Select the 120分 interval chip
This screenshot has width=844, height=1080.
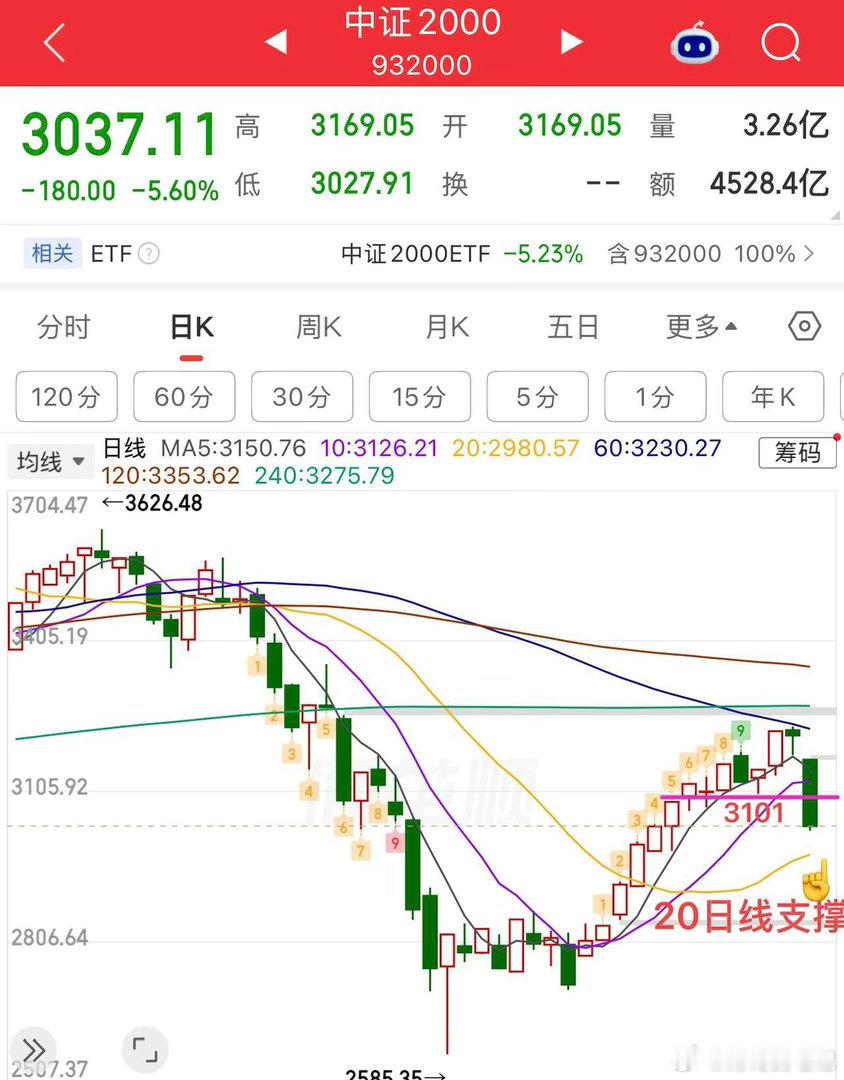tap(66, 397)
